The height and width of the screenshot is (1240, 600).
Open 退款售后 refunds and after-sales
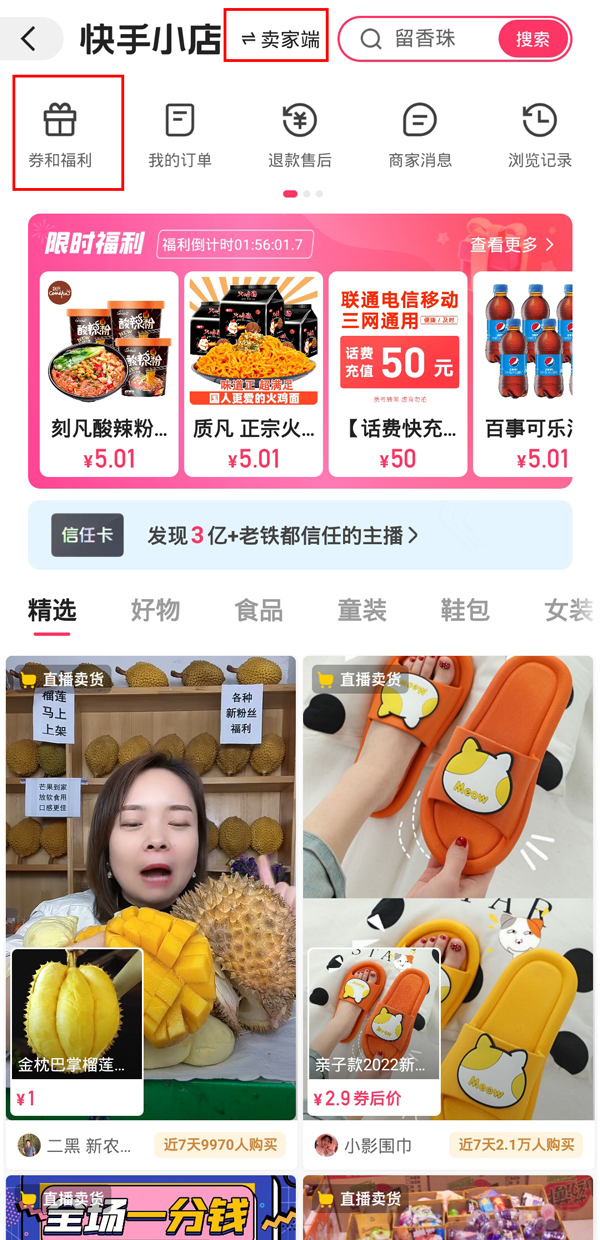tap(299, 135)
